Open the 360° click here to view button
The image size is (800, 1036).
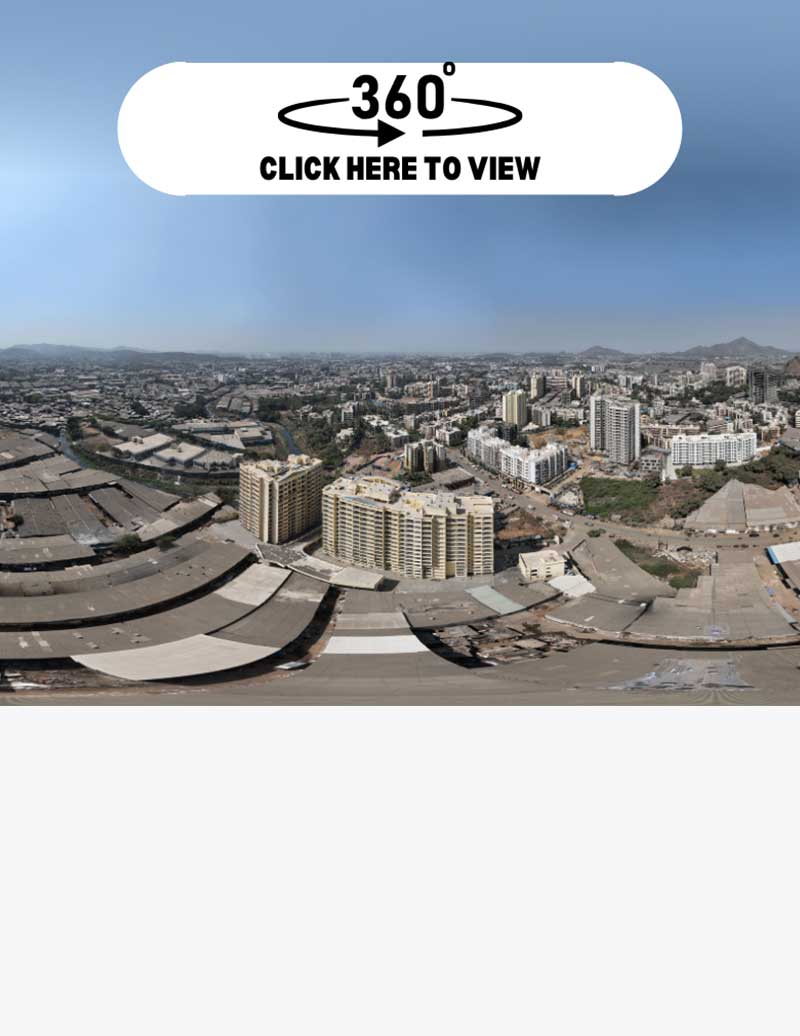400,129
